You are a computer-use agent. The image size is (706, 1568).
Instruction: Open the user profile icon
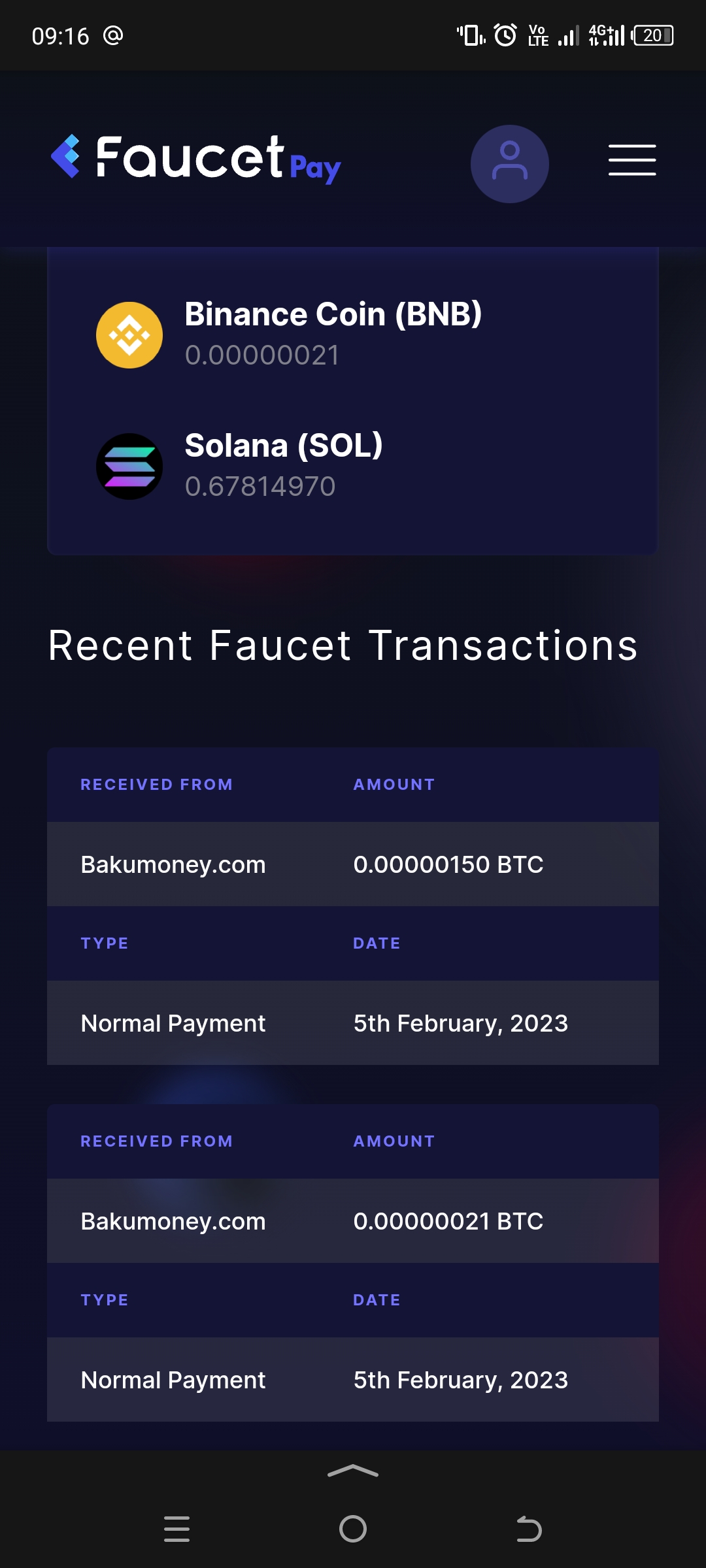[x=509, y=163]
